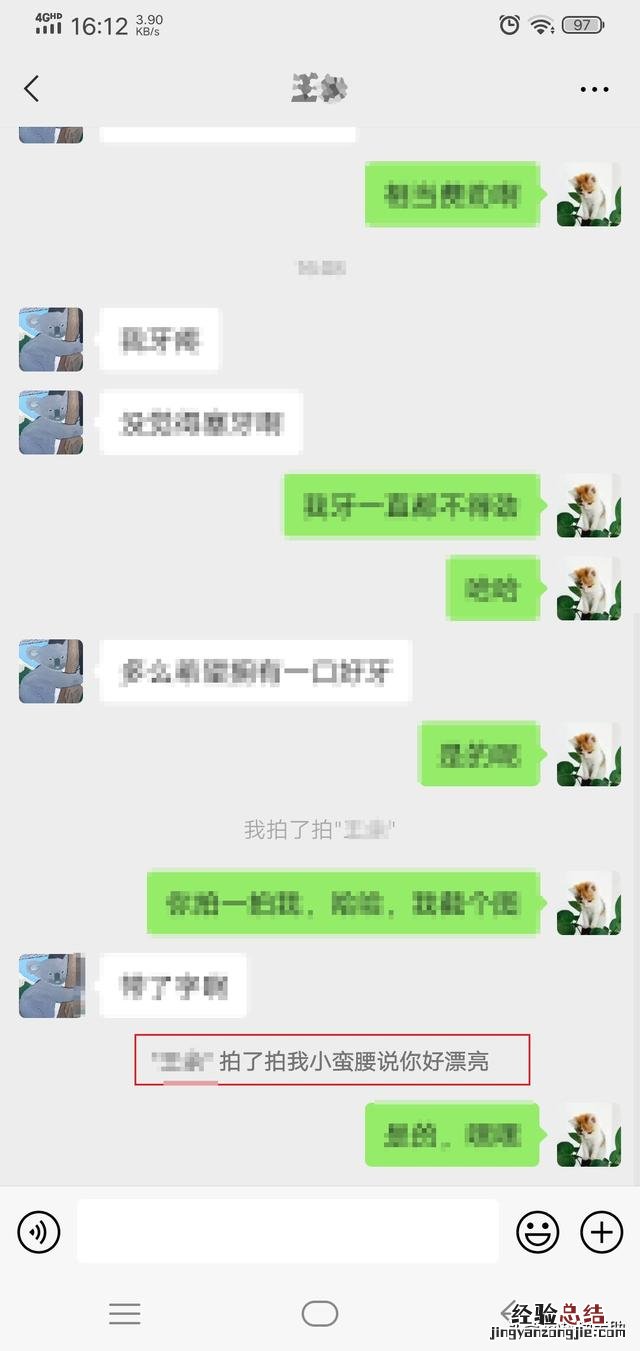This screenshot has height=1351, width=640.
Task: Tap the message text field
Action: 287,1231
